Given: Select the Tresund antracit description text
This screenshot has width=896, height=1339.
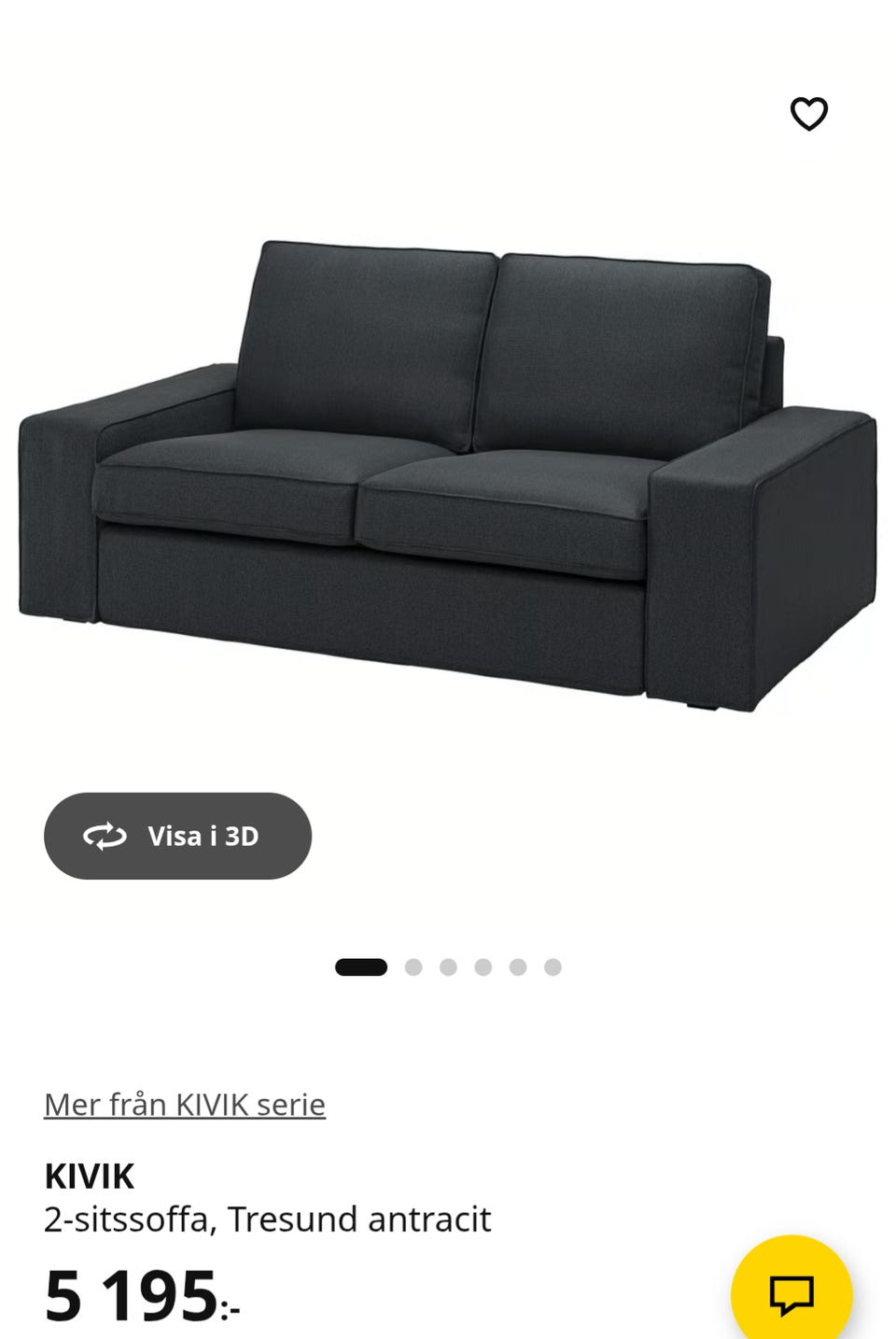Looking at the screenshot, I should pyautogui.click(x=267, y=1219).
